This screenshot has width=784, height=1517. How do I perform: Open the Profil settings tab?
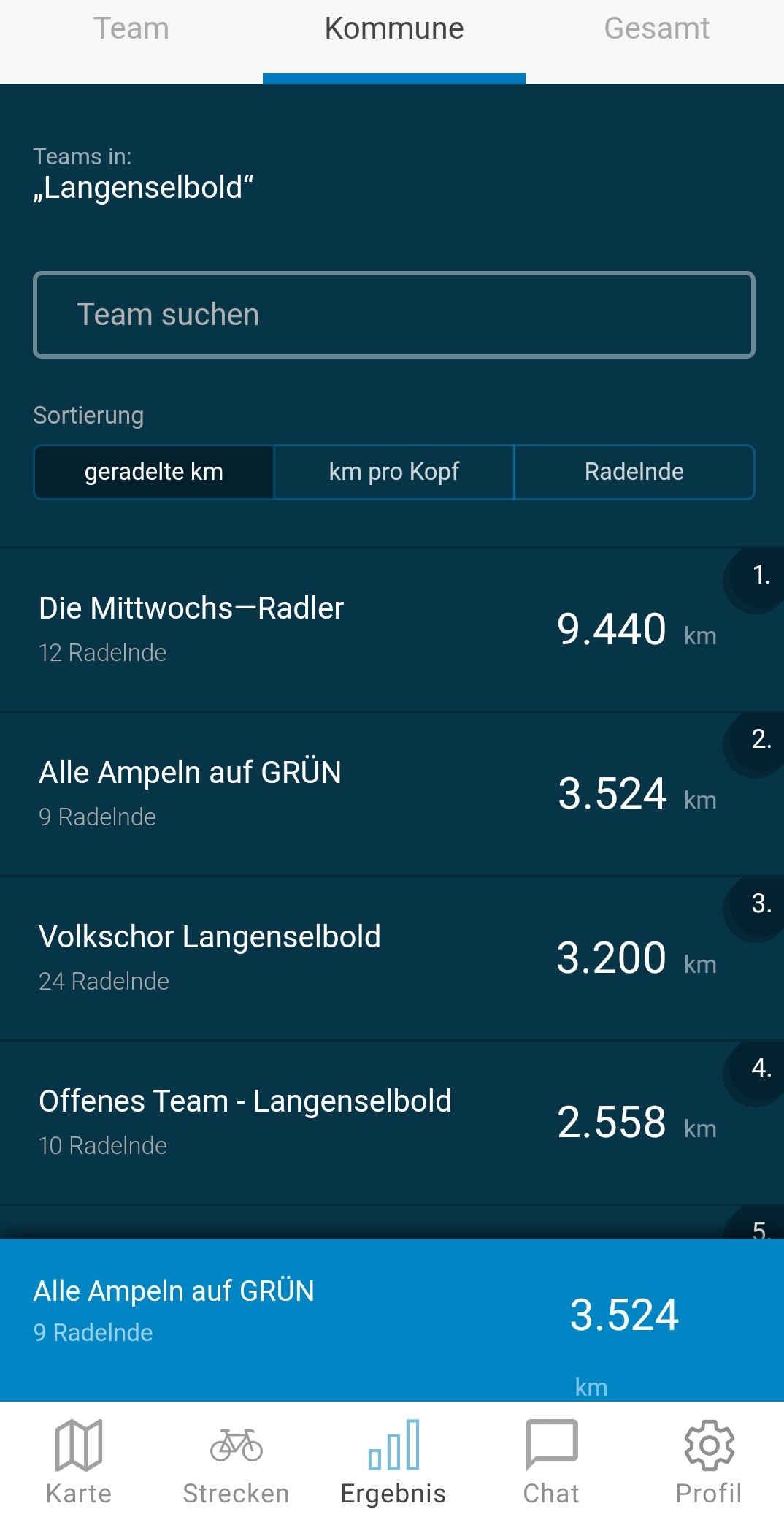coord(708,1461)
